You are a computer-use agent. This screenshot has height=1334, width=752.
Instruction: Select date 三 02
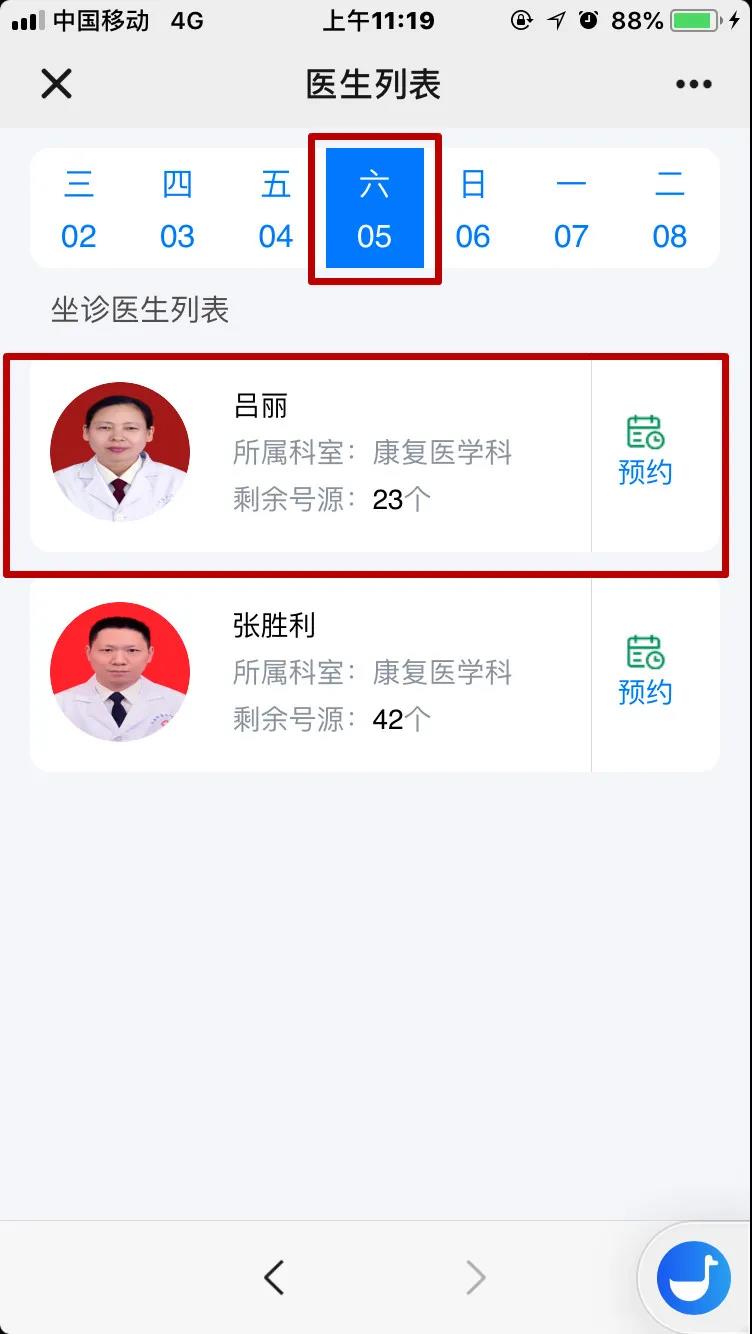coord(79,209)
